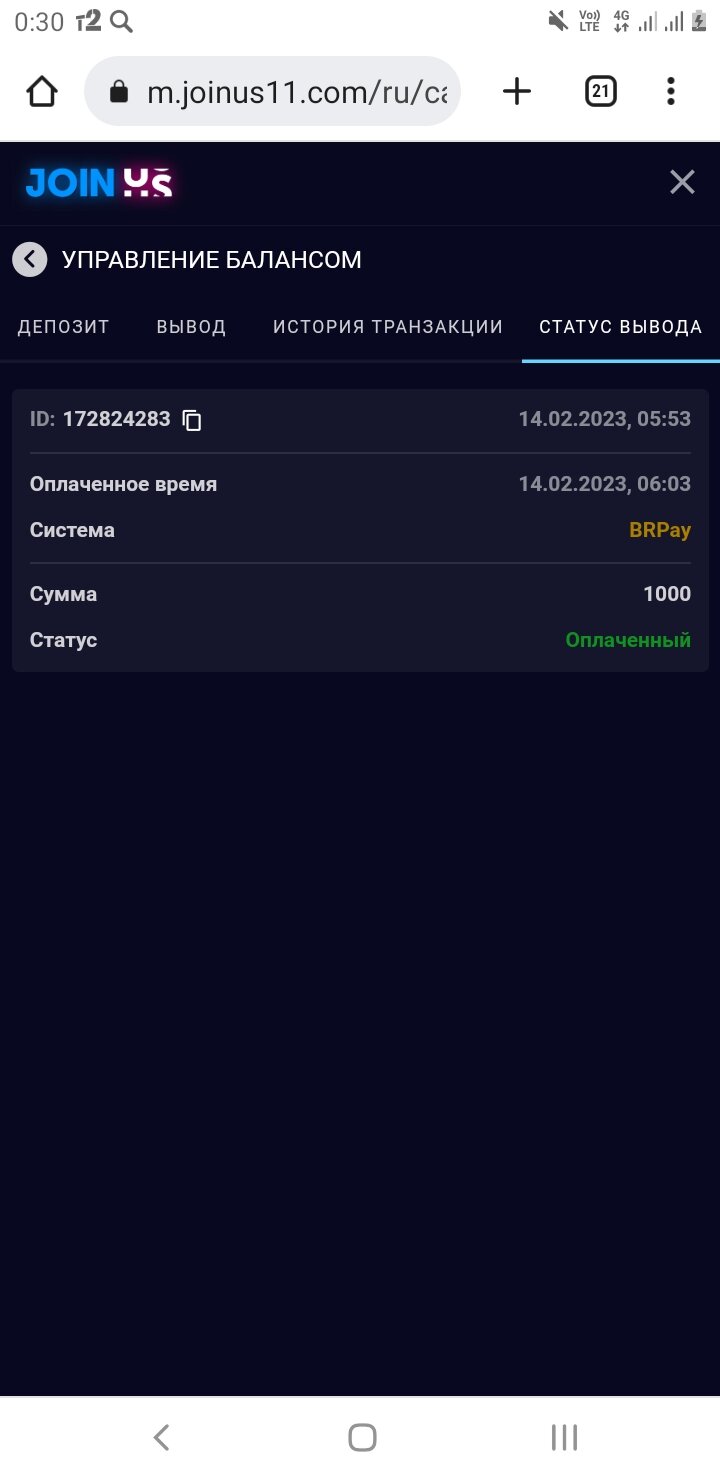Switch to the Депозит tab
Viewport: 720px width, 1480px height.
(63, 327)
